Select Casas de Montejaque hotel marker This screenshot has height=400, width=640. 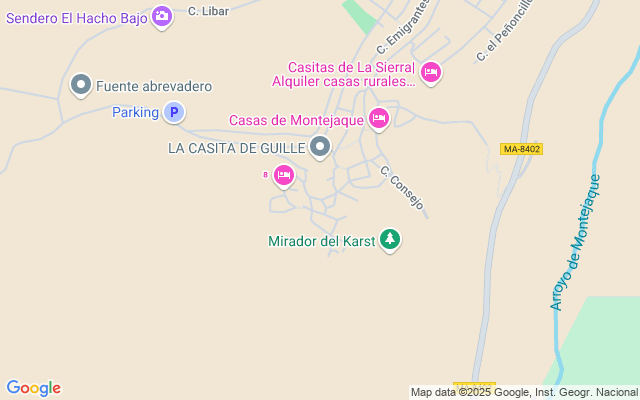tap(378, 118)
